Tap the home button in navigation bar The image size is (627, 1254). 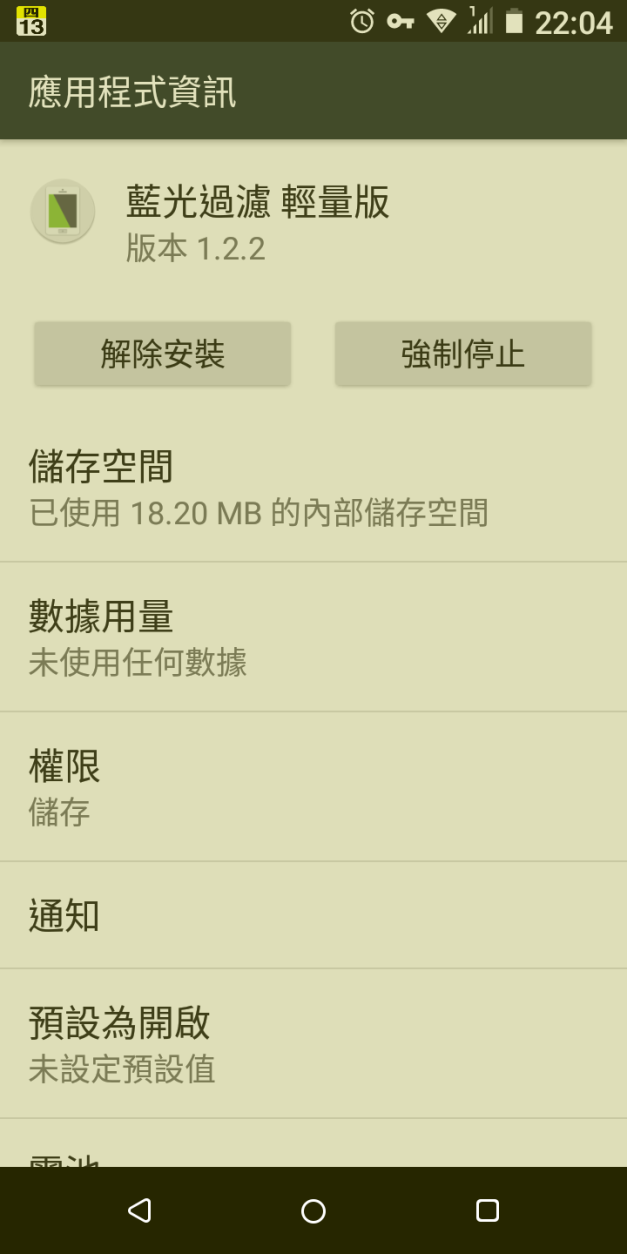[x=313, y=1211]
